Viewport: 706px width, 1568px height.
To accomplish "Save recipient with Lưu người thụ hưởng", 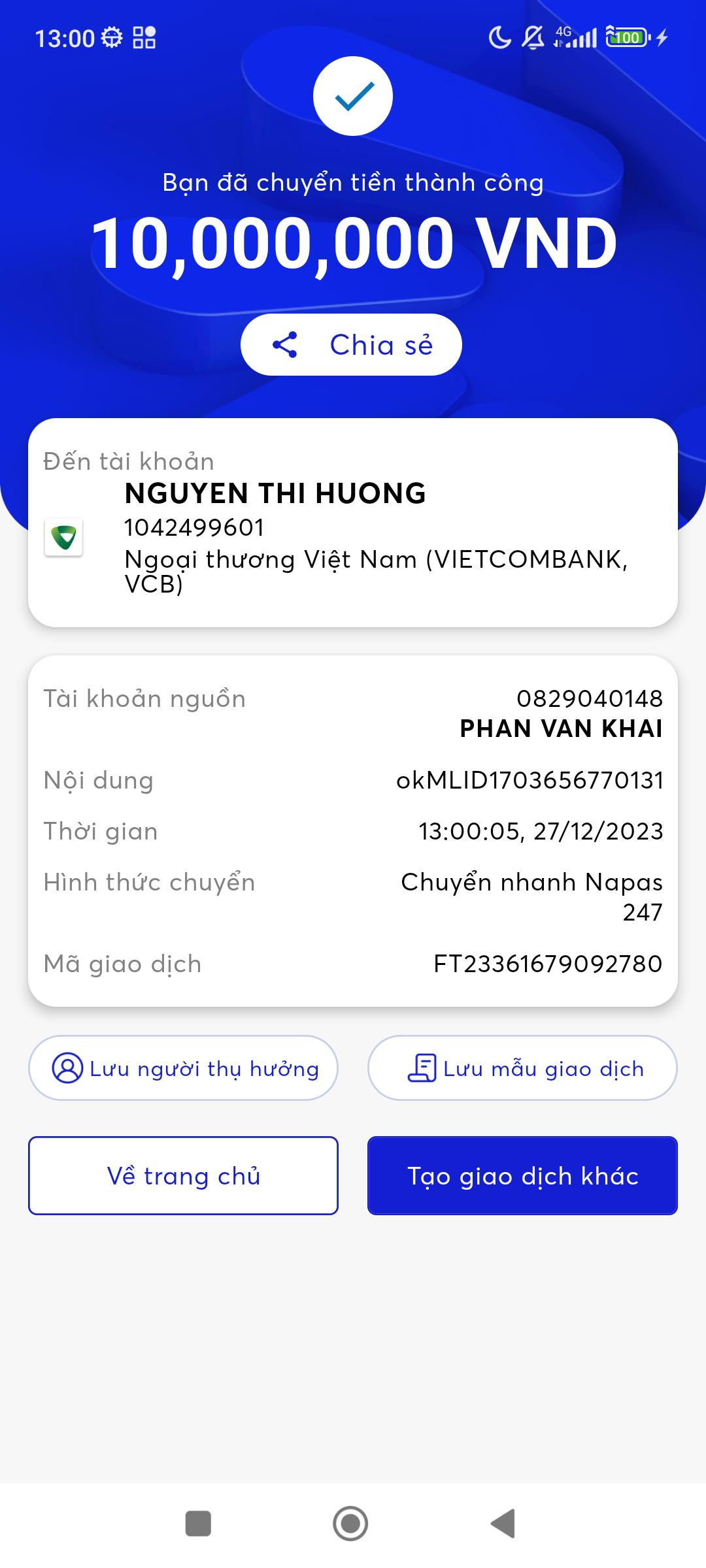I will tap(183, 1068).
